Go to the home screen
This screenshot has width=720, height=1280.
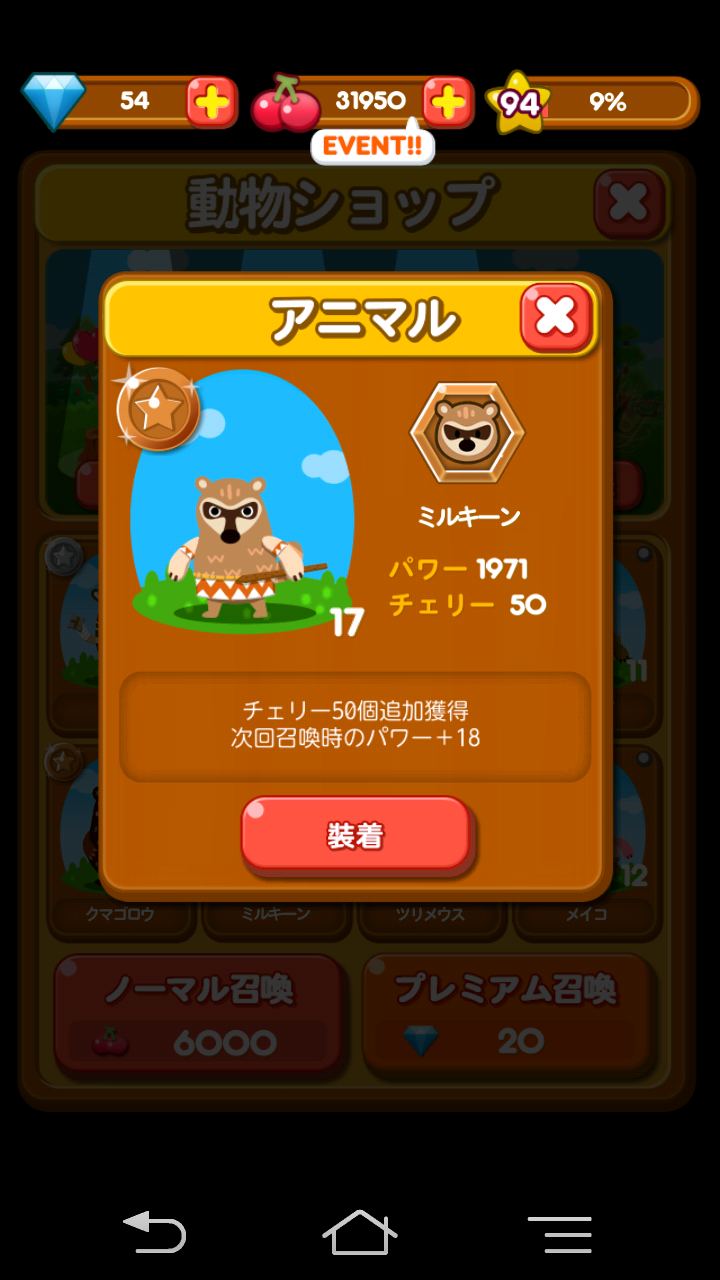click(359, 1232)
